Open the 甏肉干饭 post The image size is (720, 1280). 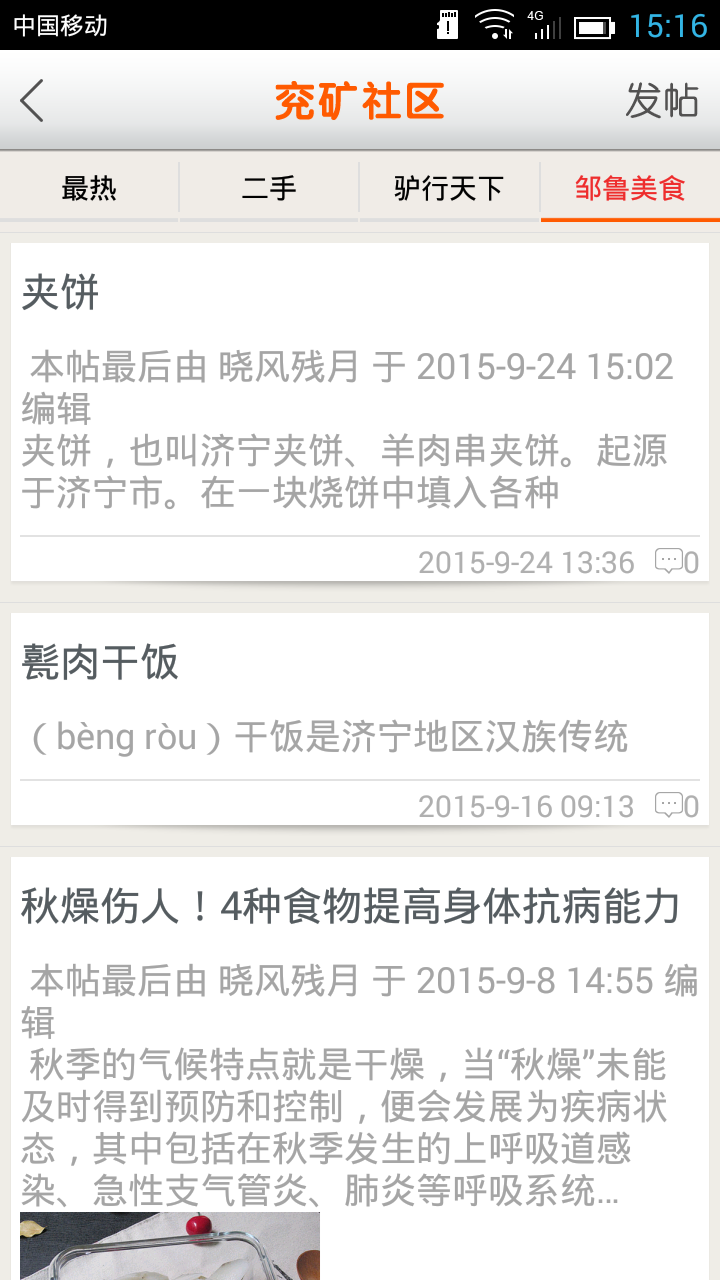[360, 700]
